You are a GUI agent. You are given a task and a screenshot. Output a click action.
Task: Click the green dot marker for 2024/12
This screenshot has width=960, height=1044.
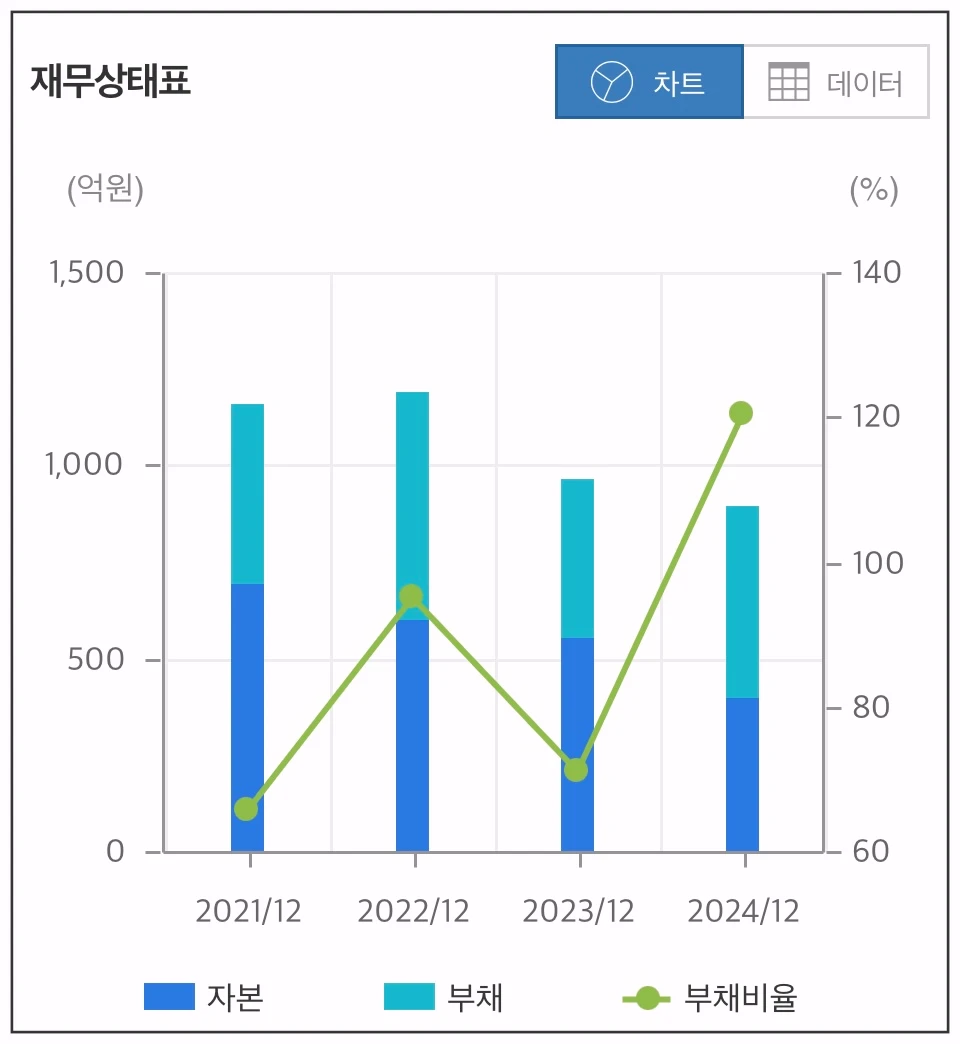[x=740, y=412]
